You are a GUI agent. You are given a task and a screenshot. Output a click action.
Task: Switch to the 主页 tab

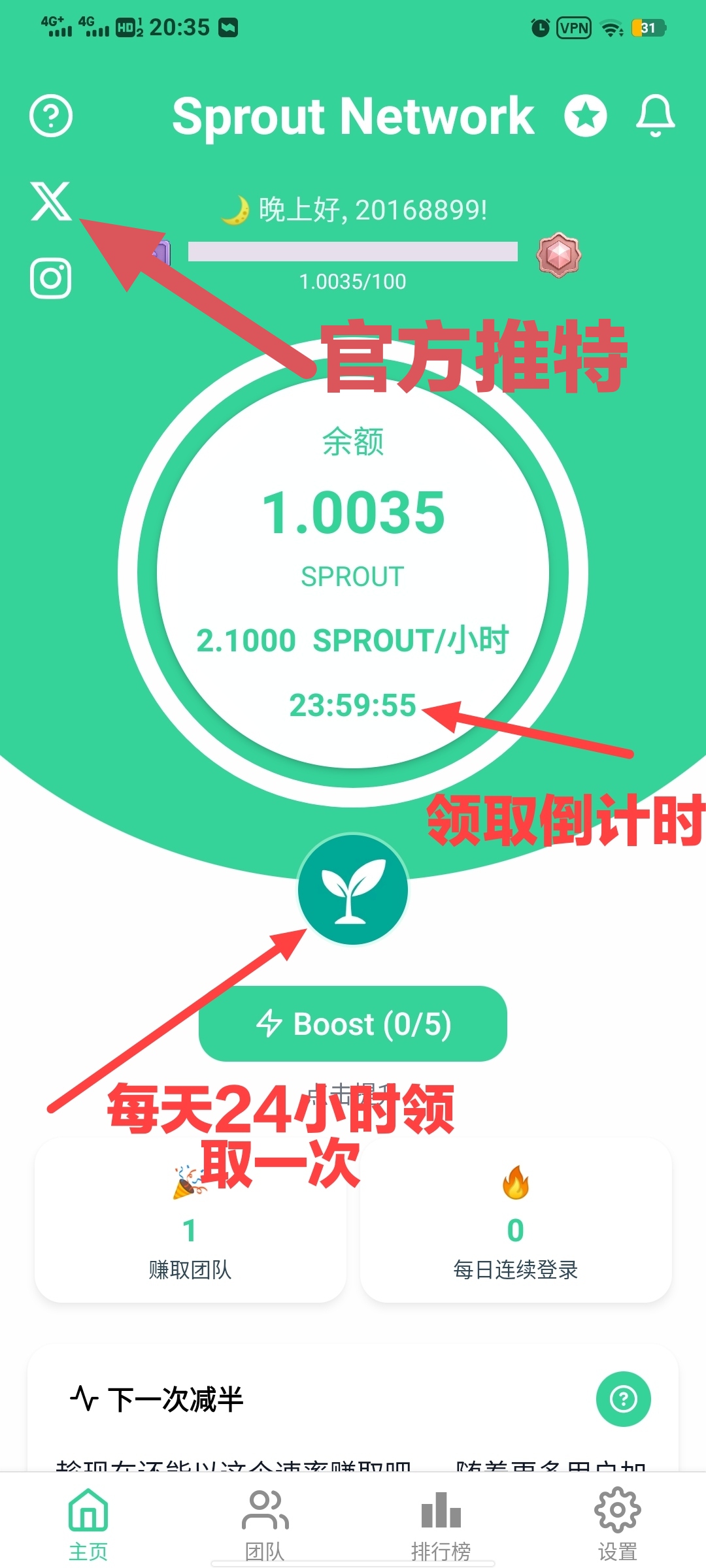point(88,1524)
